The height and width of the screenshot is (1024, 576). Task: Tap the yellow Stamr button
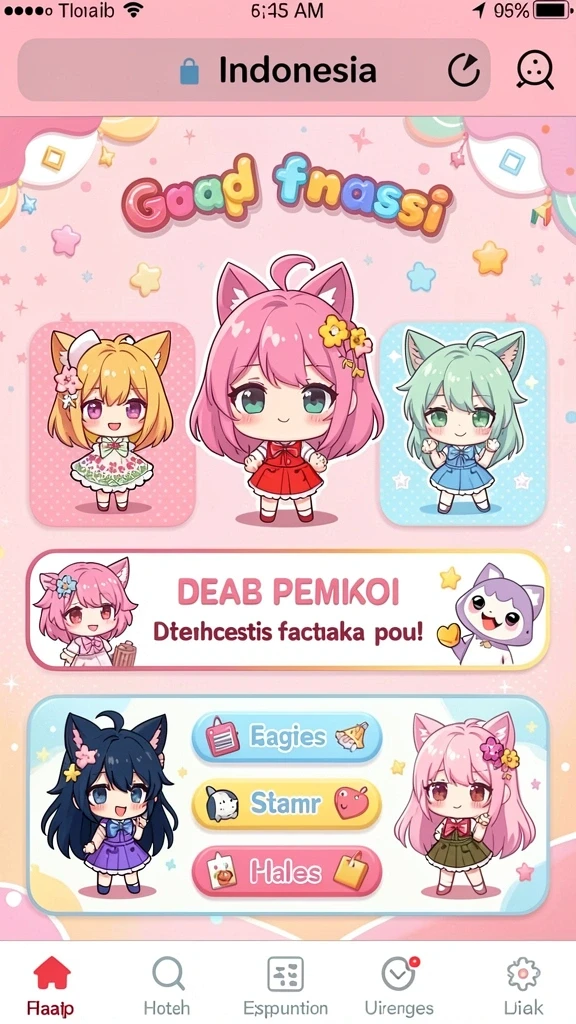[x=287, y=804]
